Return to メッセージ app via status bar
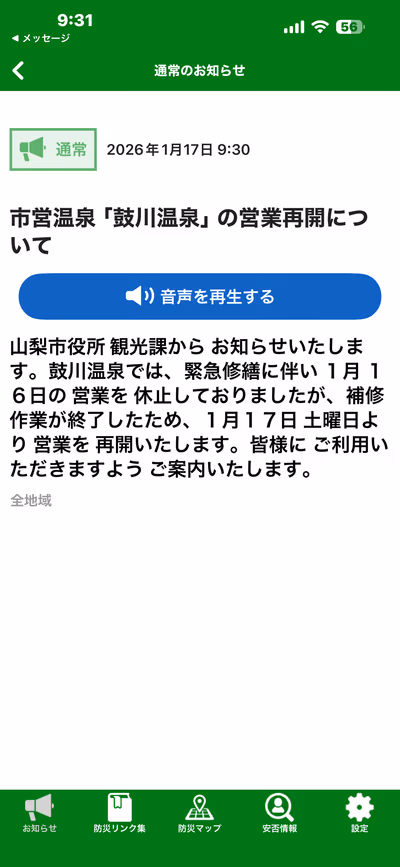 pyautogui.click(x=40, y=38)
